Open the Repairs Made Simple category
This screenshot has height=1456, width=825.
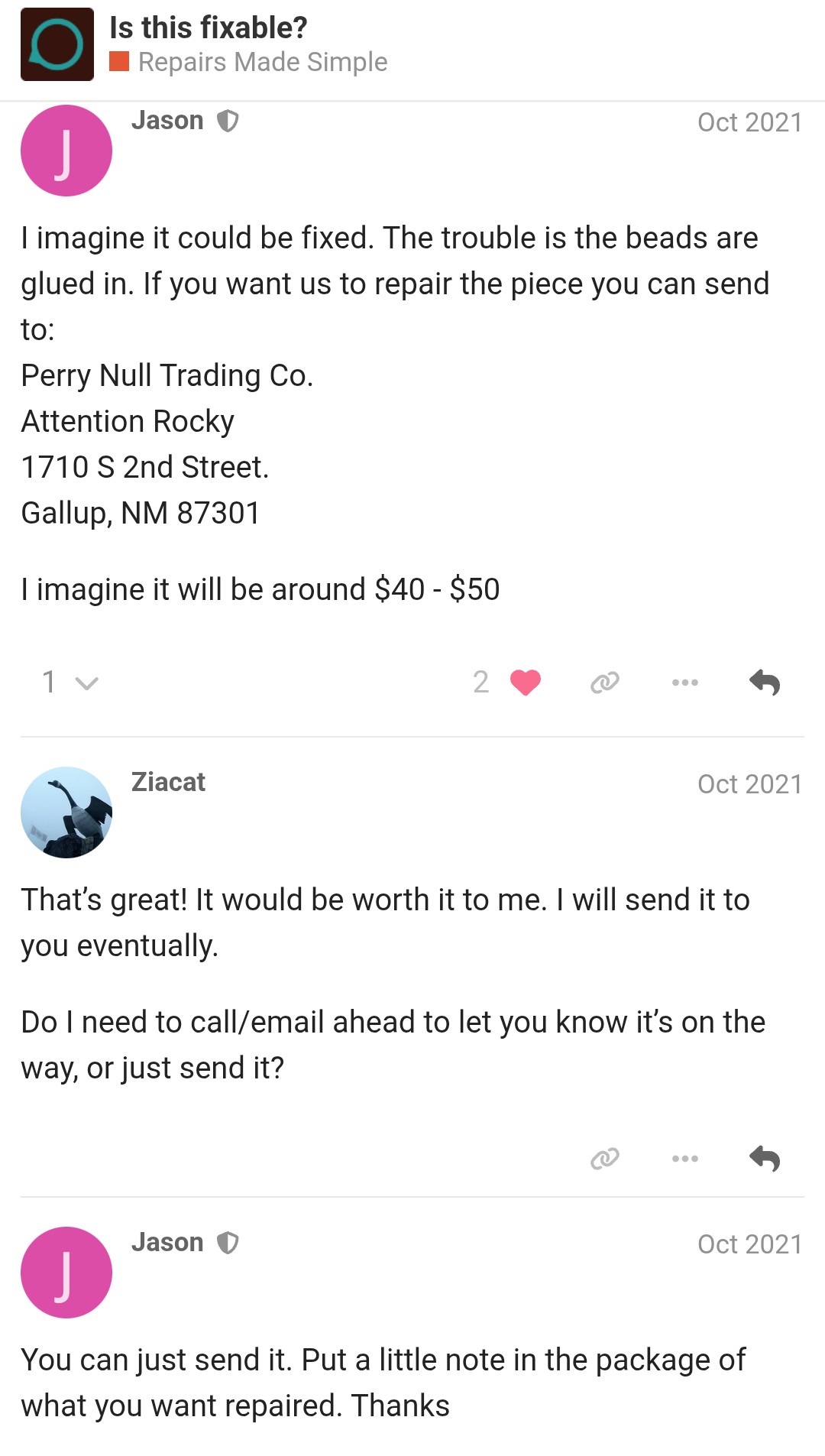pyautogui.click(x=262, y=62)
